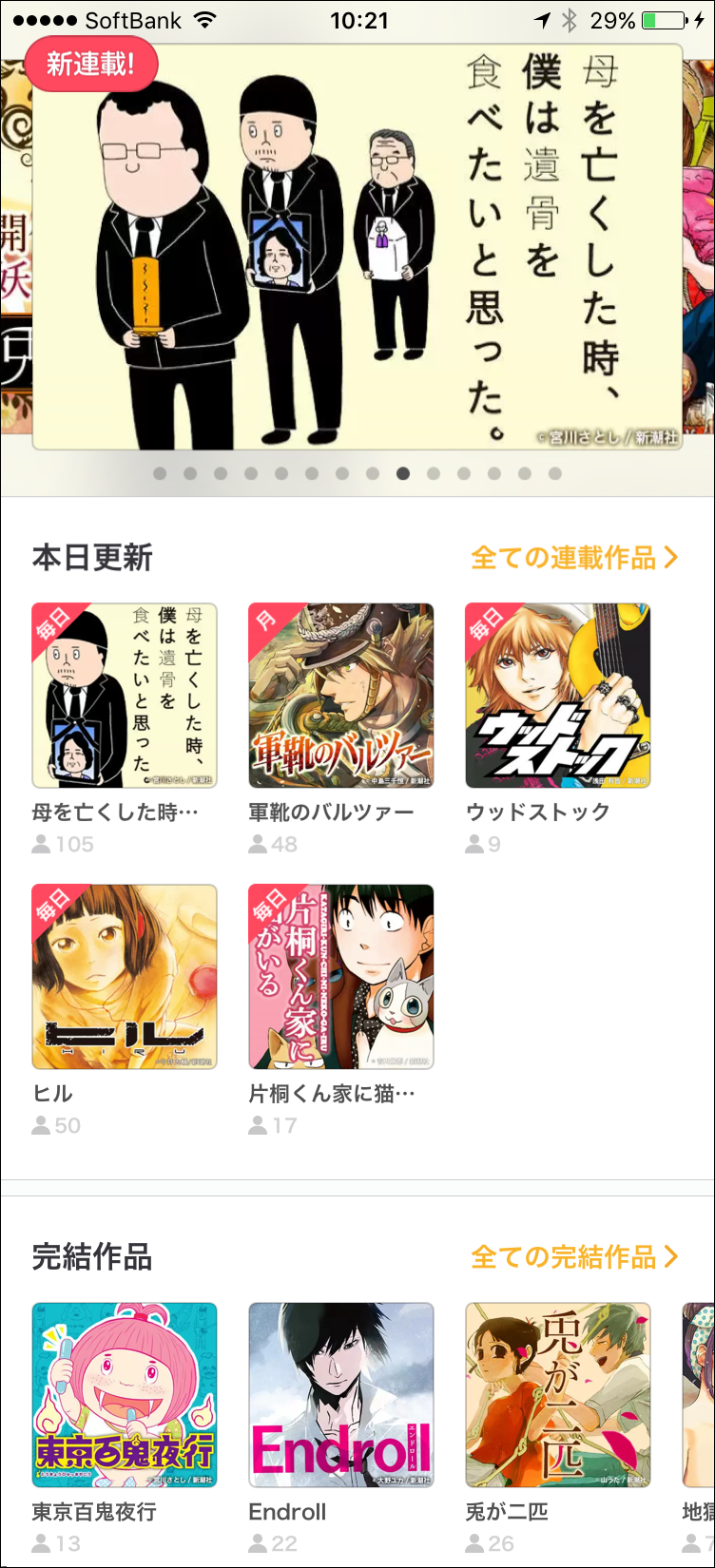Viewport: 715px width, 1568px height.
Task: Open completed manga Endroll
Action: (341, 1394)
